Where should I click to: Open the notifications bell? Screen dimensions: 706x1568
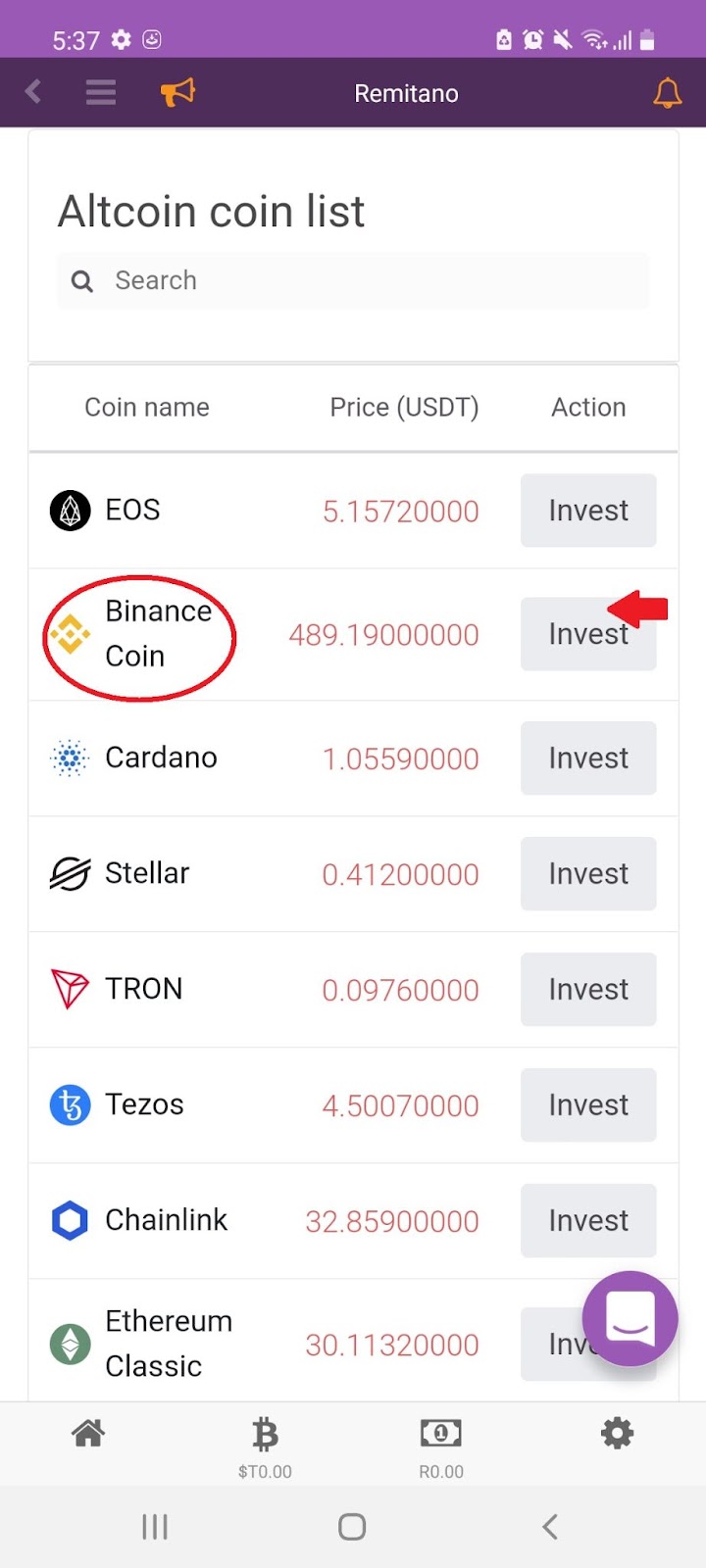click(x=667, y=93)
